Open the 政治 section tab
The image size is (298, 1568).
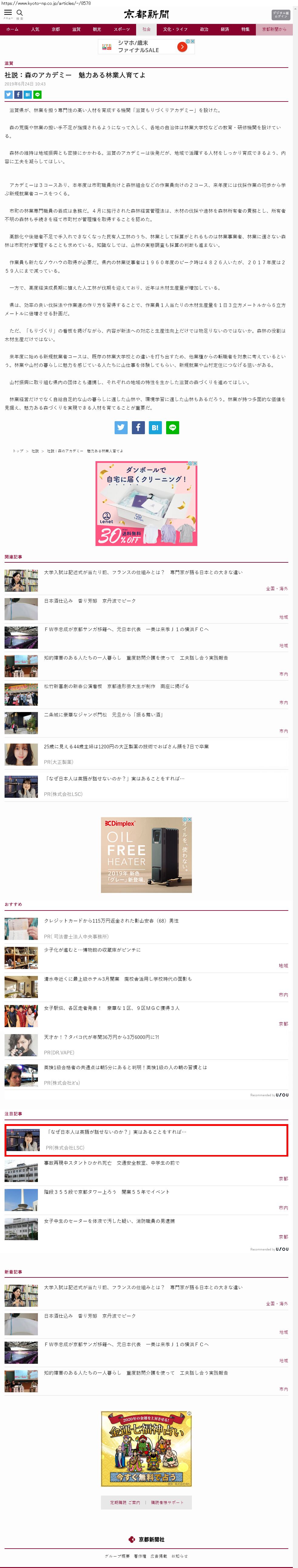tap(204, 29)
